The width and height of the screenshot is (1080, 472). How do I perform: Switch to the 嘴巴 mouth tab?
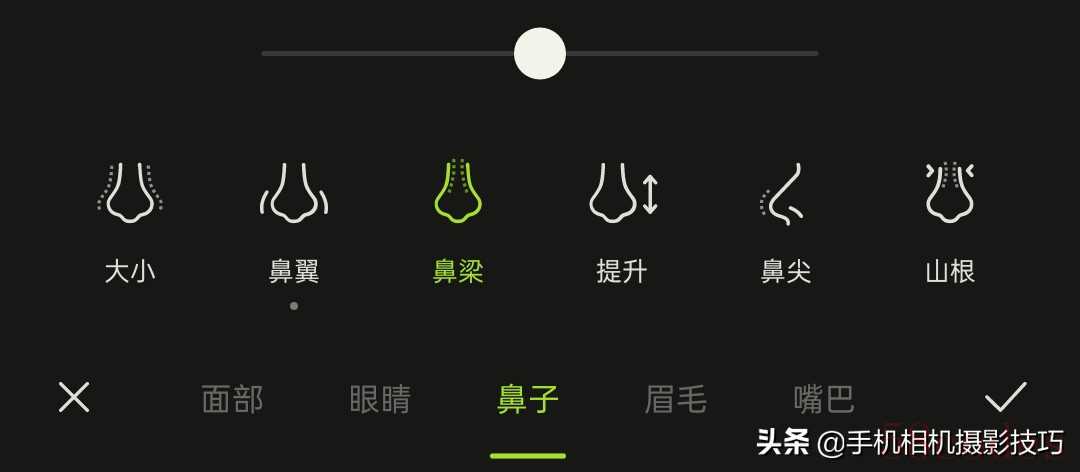(824, 400)
